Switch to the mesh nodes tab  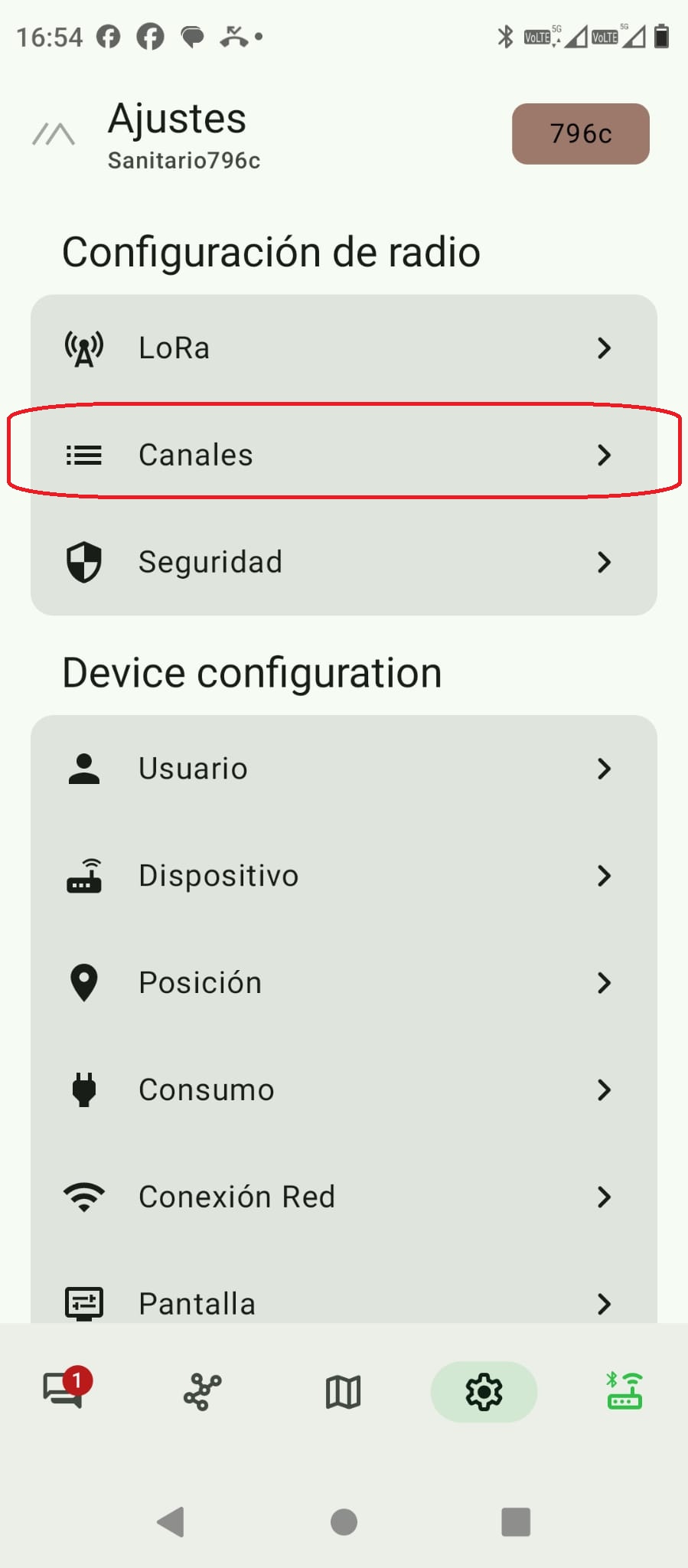pos(203,1391)
